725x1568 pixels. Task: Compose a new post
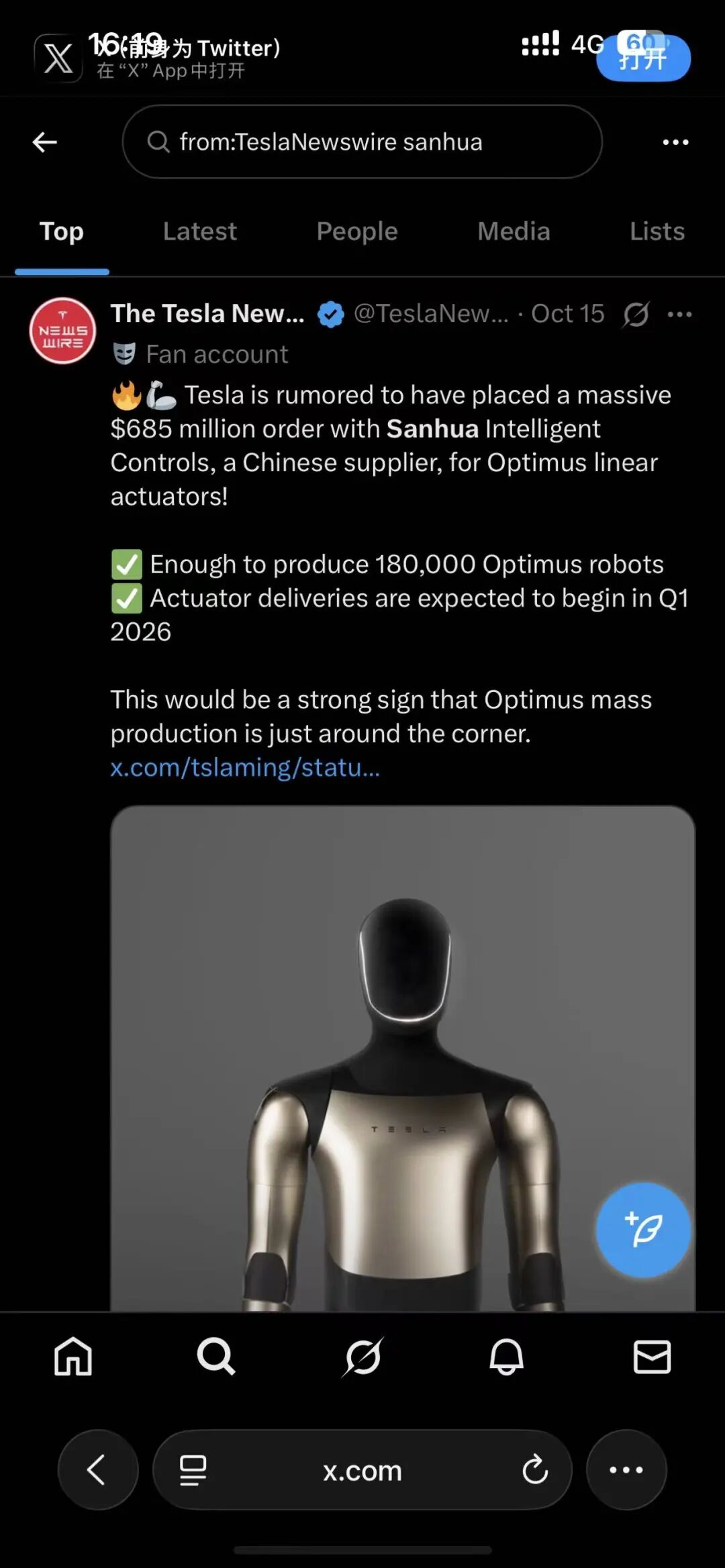pos(642,1229)
